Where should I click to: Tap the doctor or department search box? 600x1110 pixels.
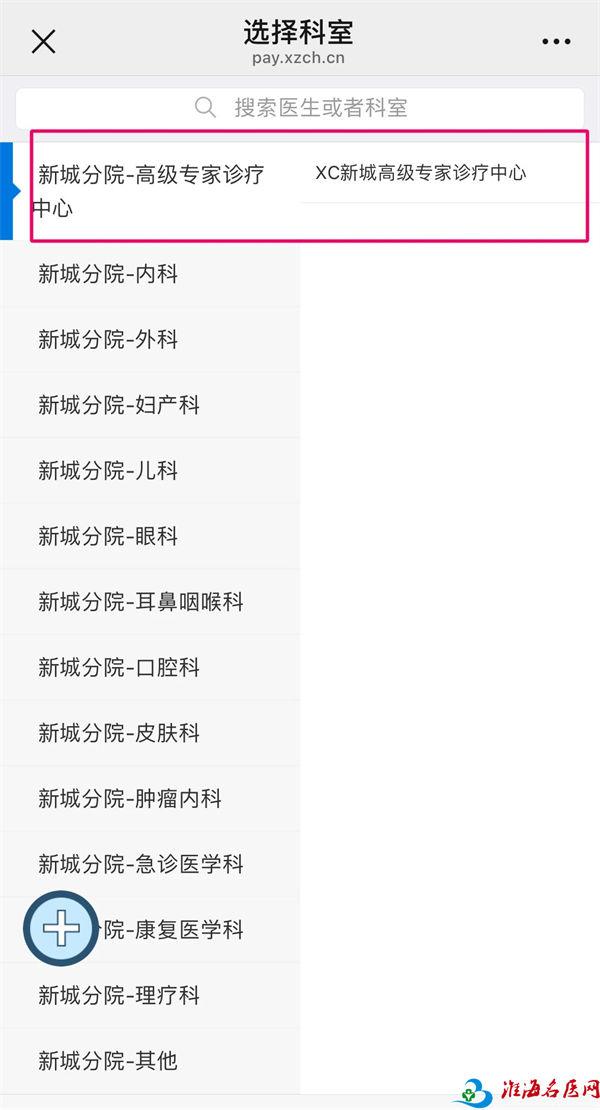(300, 108)
